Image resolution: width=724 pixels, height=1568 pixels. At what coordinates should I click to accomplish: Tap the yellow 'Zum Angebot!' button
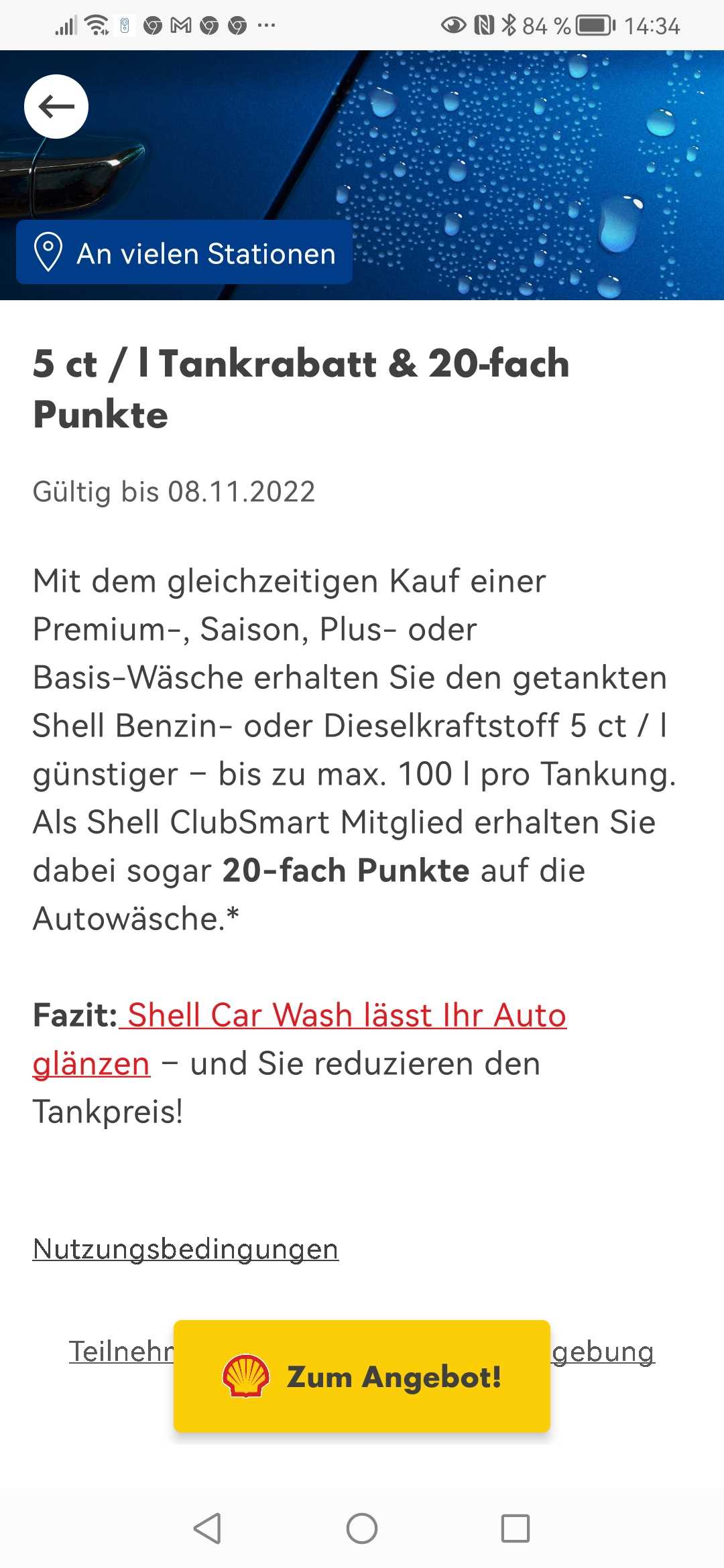(x=362, y=1376)
